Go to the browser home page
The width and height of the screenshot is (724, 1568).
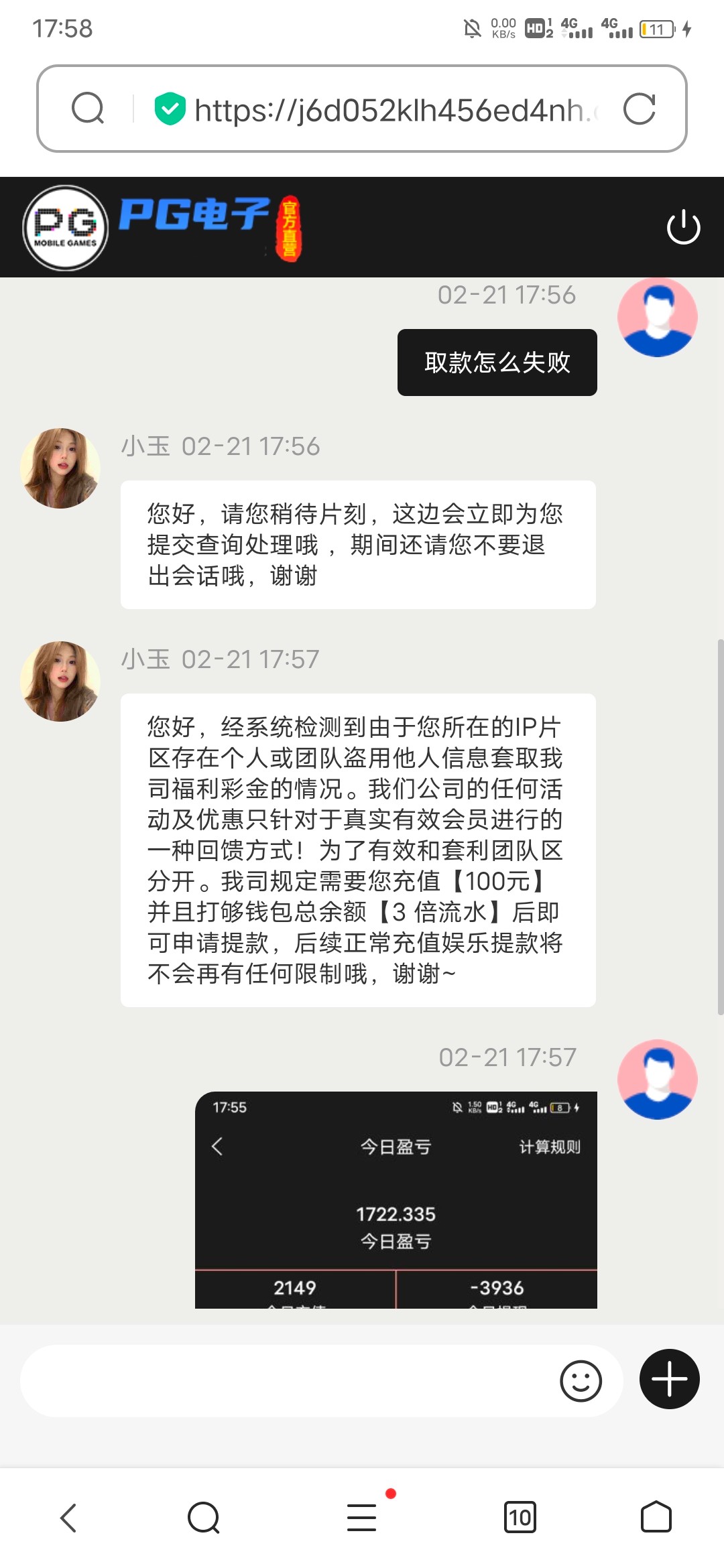[656, 1517]
